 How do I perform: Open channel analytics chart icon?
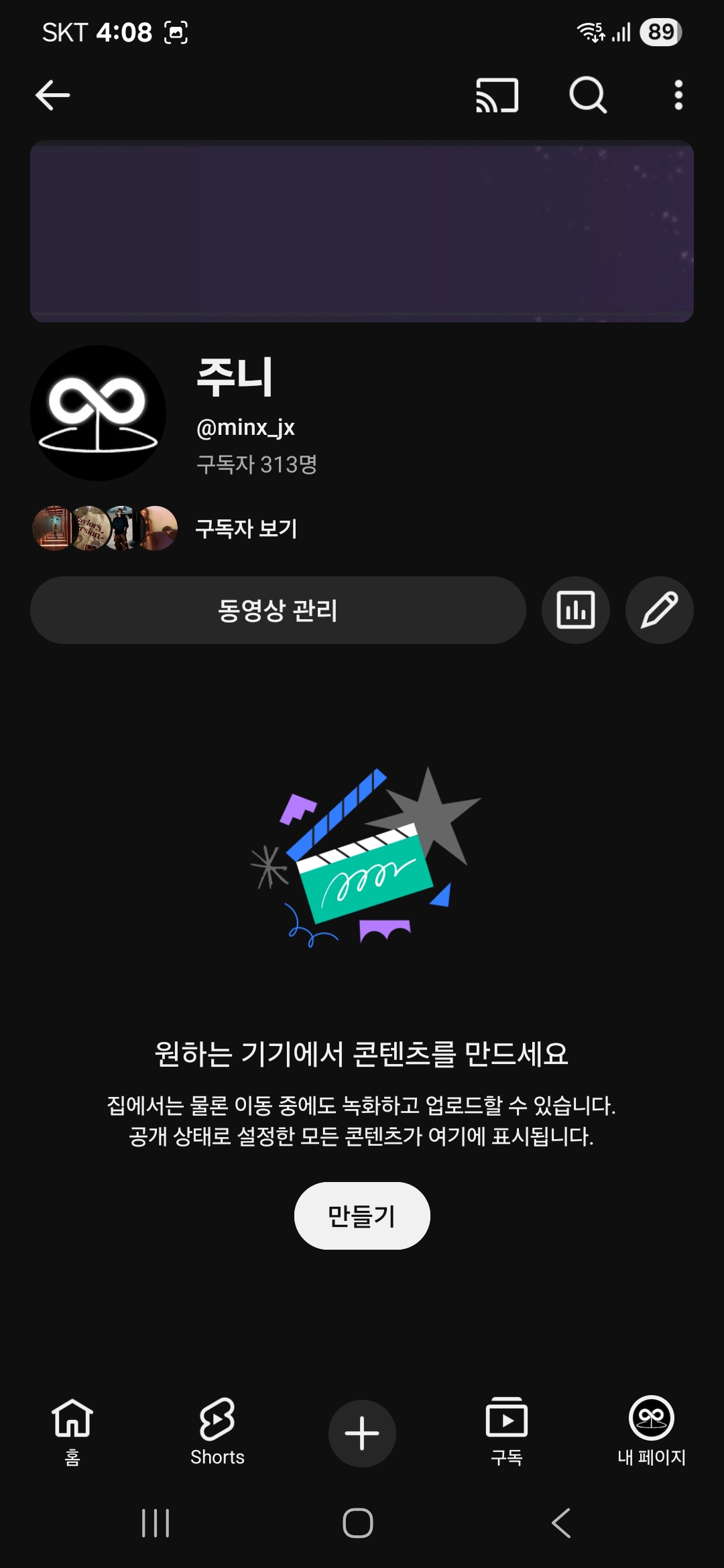(576, 610)
